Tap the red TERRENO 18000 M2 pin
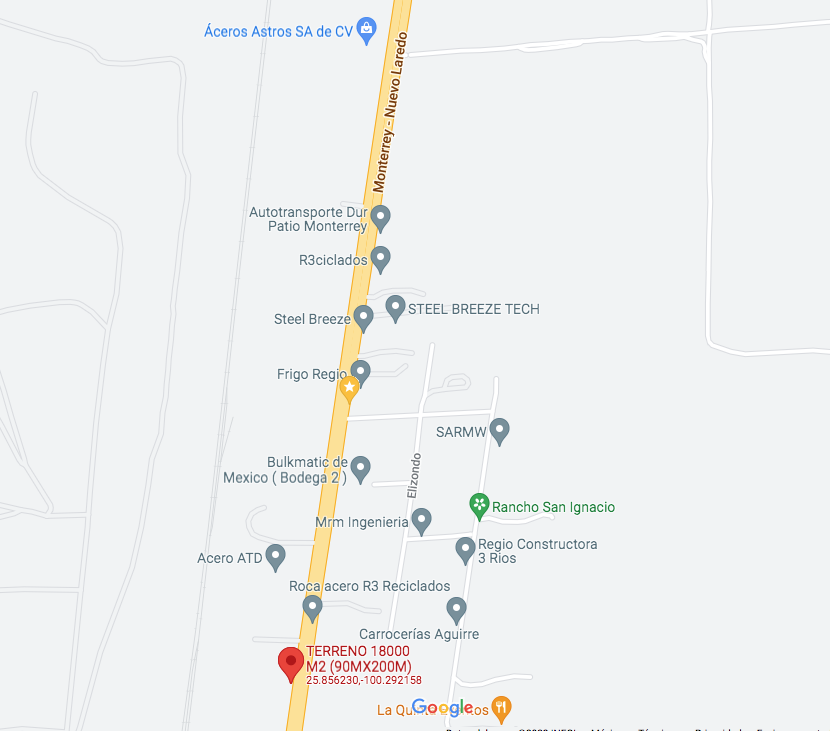The width and height of the screenshot is (830, 731). coord(291,662)
